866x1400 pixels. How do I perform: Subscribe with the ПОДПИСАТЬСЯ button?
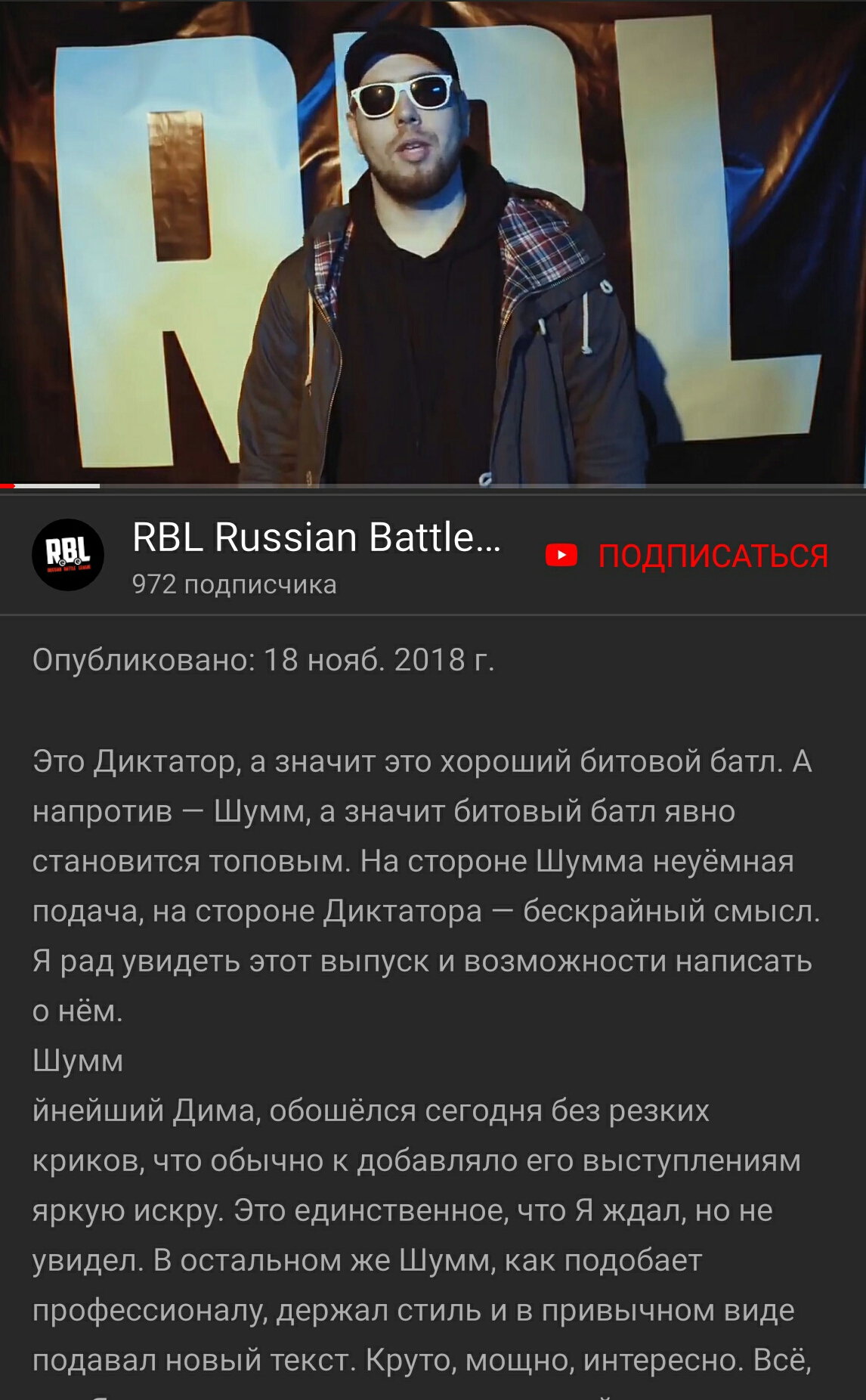(x=687, y=556)
